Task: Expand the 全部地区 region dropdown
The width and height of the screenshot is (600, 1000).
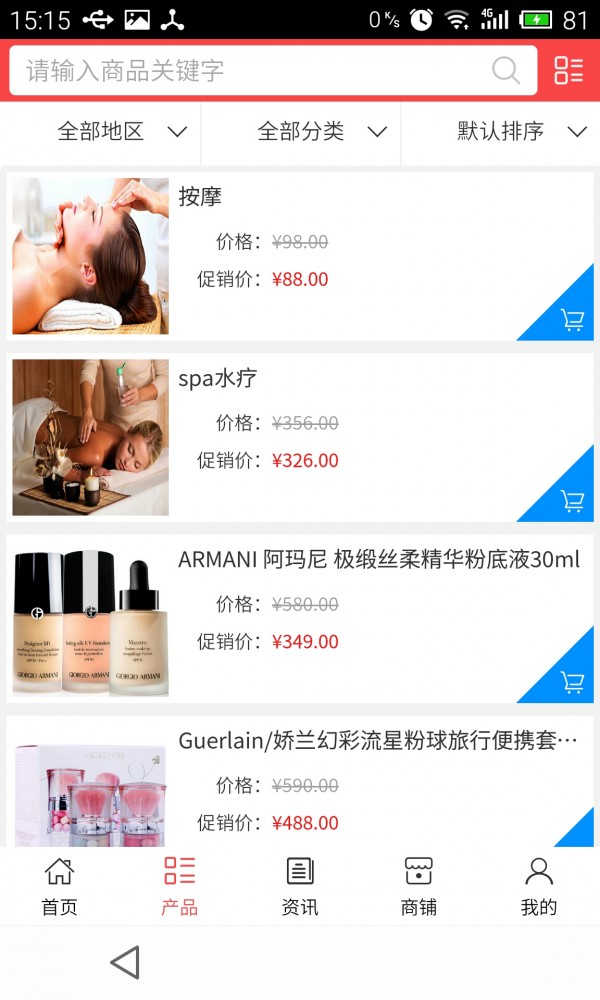Action: tap(122, 132)
